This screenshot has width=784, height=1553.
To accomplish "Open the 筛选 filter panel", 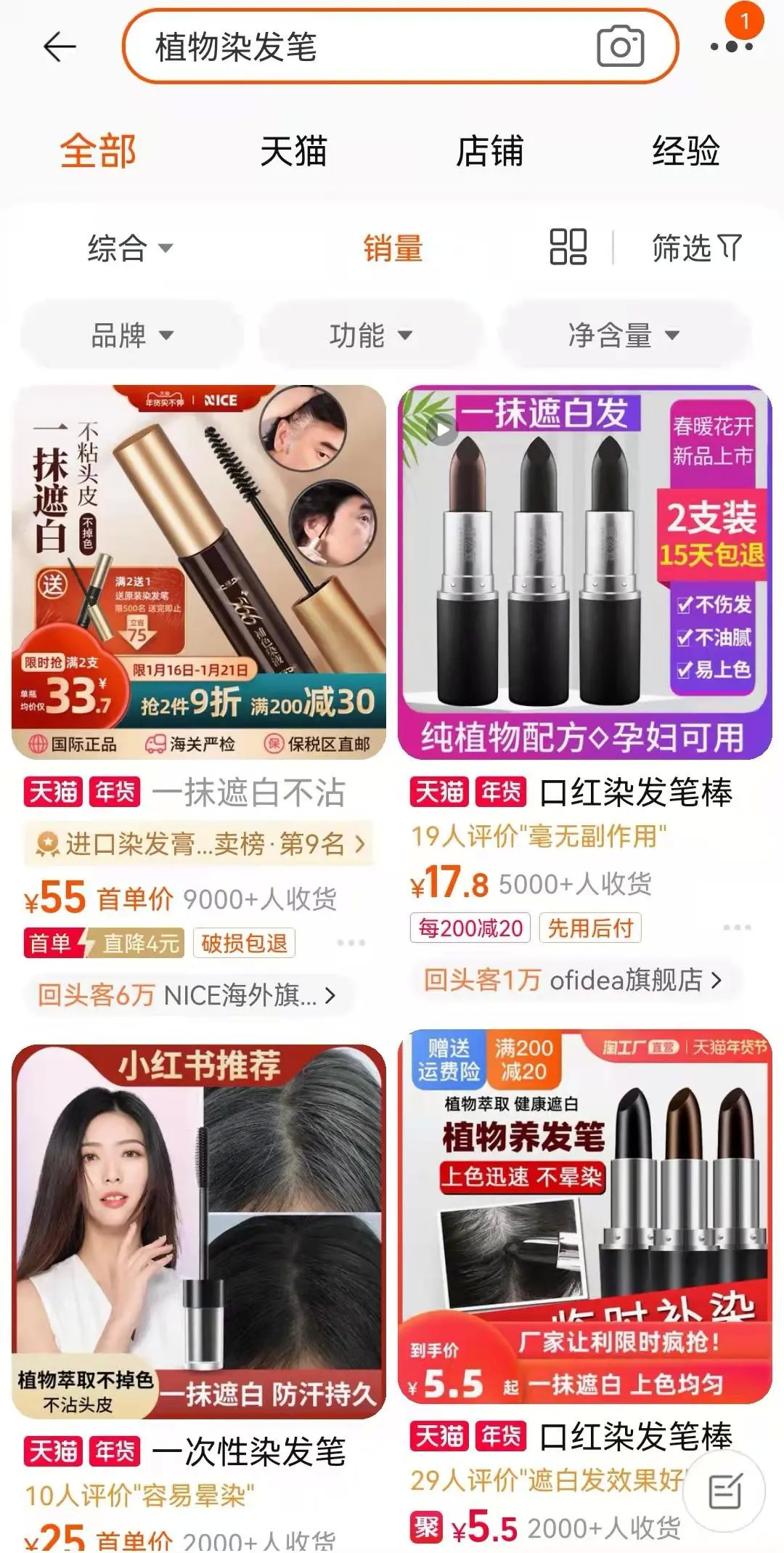I will pyautogui.click(x=695, y=248).
